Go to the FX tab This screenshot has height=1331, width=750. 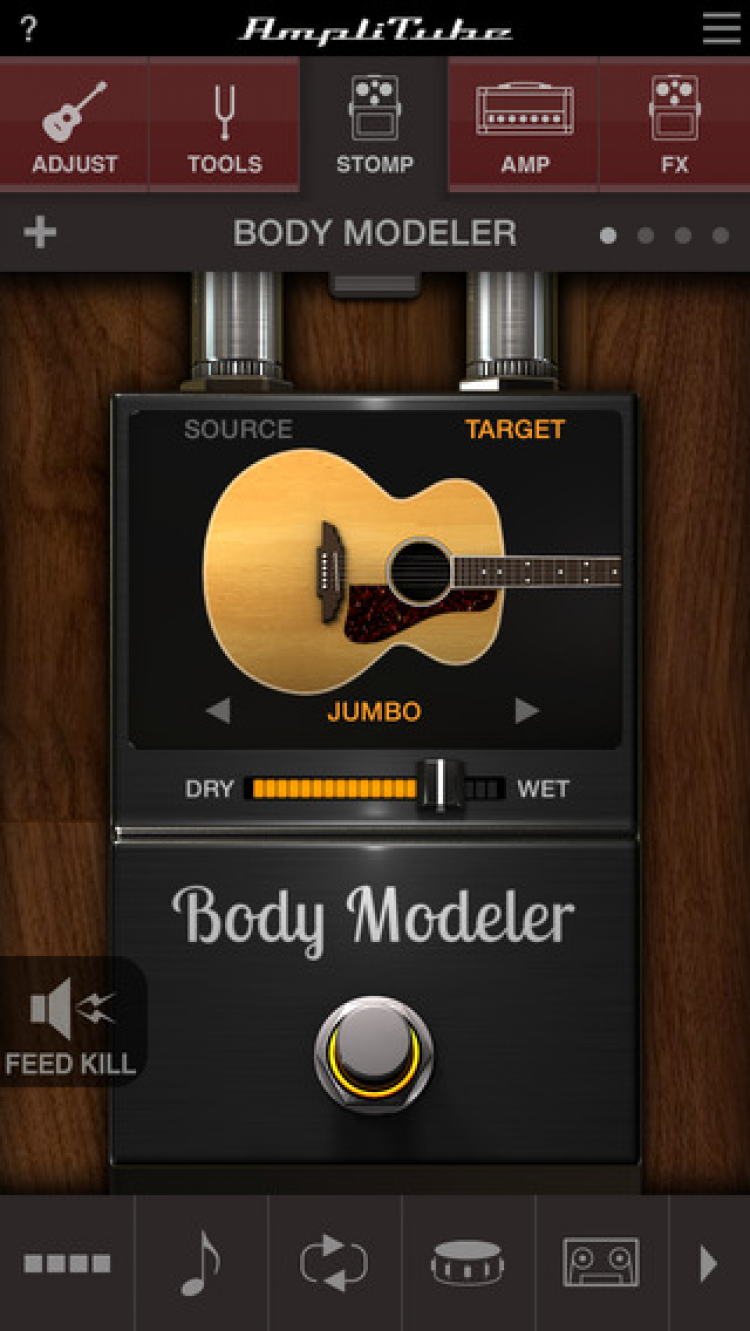click(x=674, y=127)
